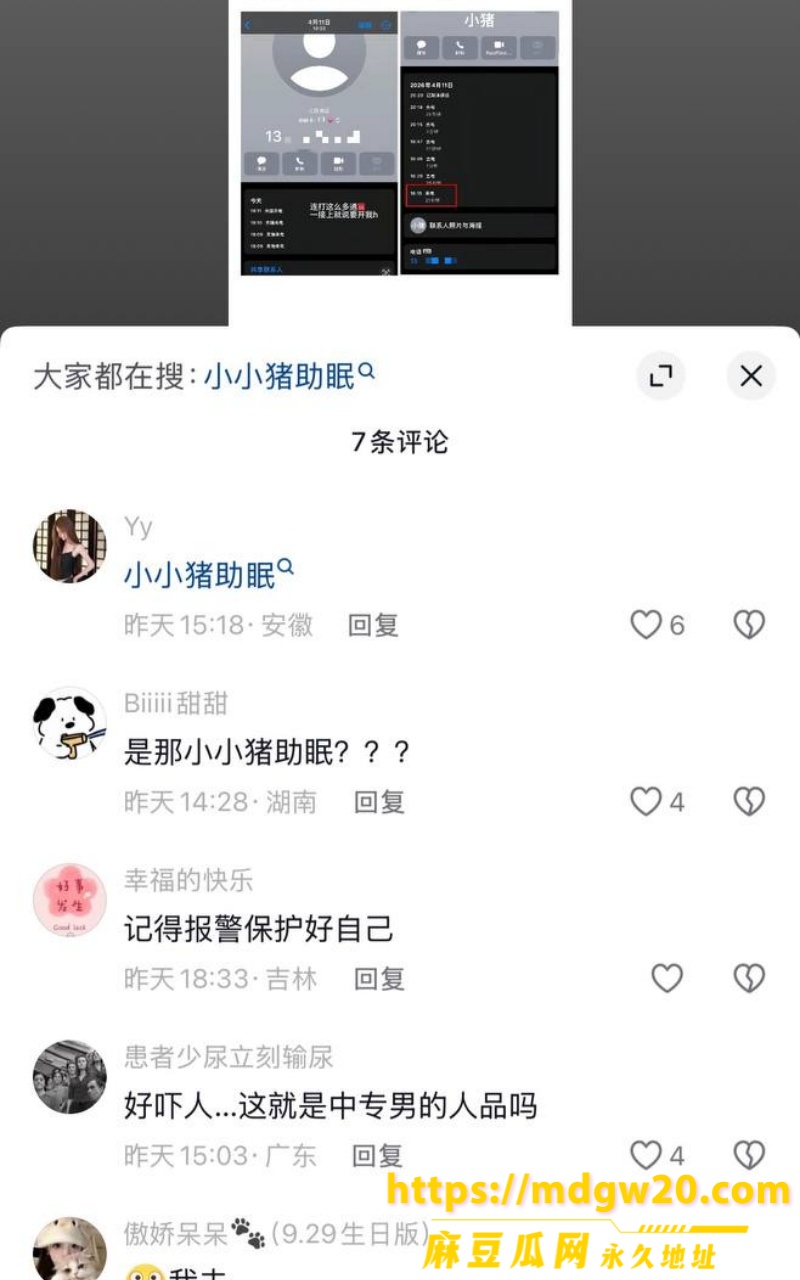Dislike 幸福的快乐's comment

click(749, 977)
